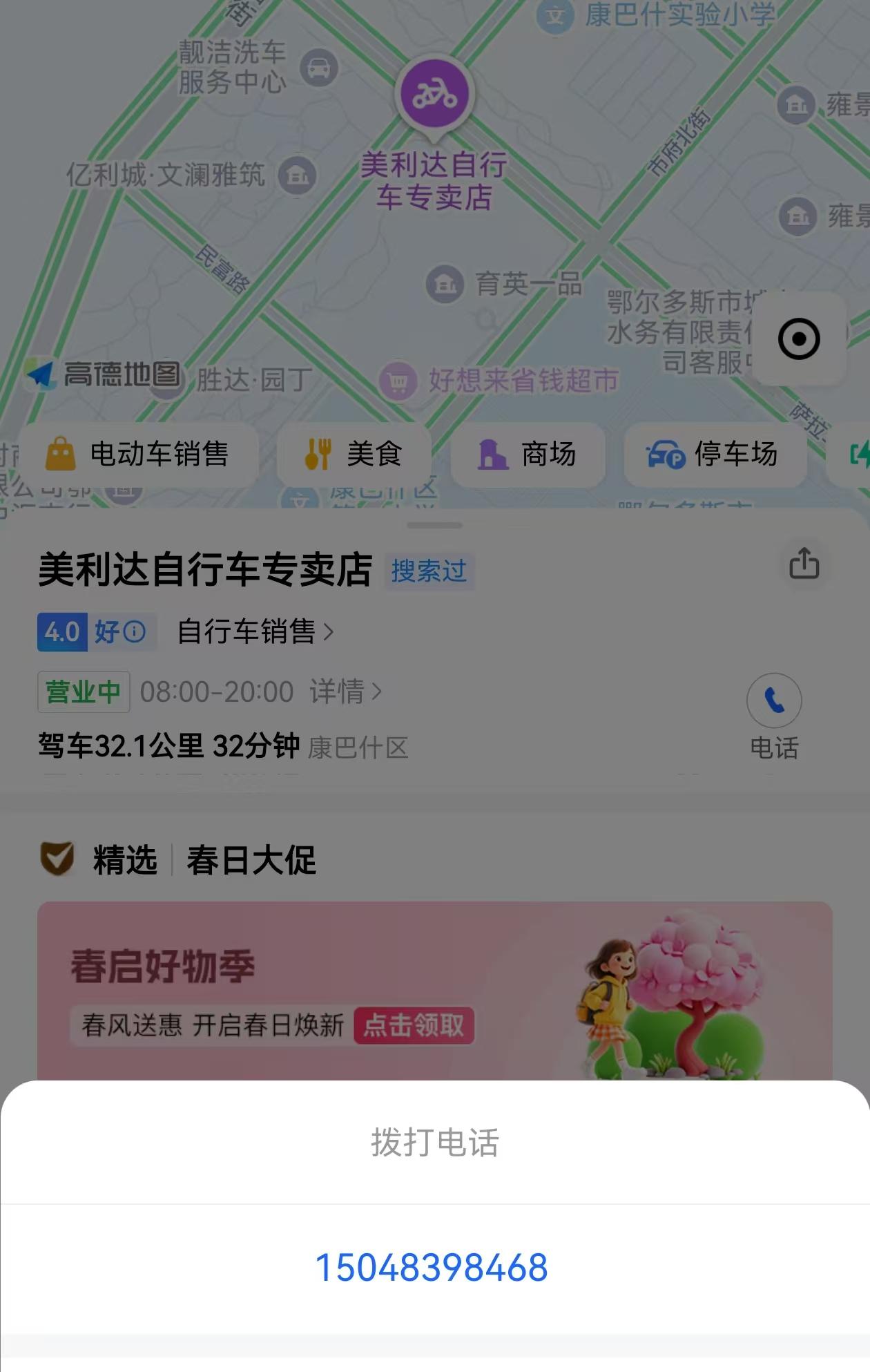This screenshot has height=1372, width=870.
Task: View business hours 详情
Action: 345,692
